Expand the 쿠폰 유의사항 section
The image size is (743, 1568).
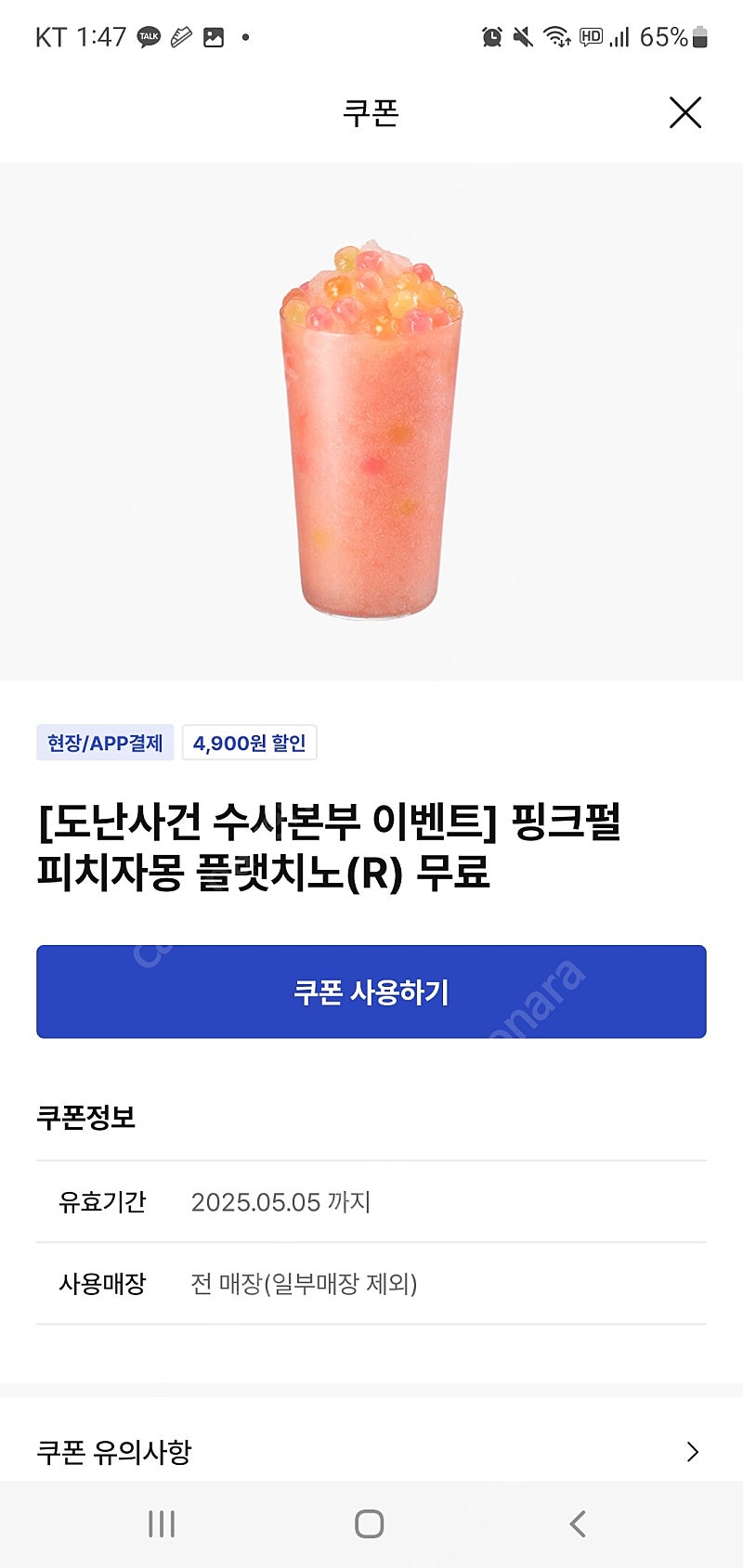pyautogui.click(x=371, y=1451)
